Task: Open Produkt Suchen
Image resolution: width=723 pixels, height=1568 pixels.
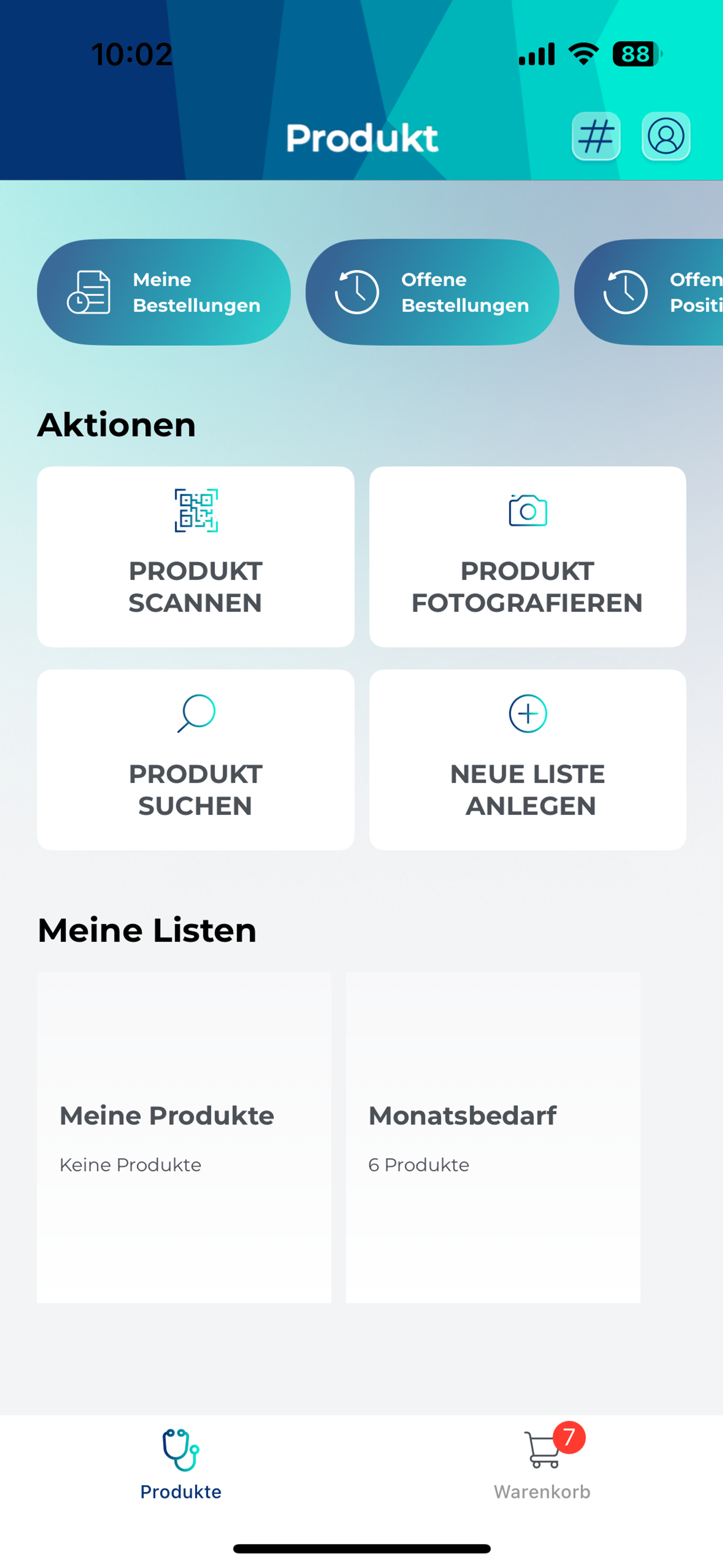Action: click(x=195, y=760)
